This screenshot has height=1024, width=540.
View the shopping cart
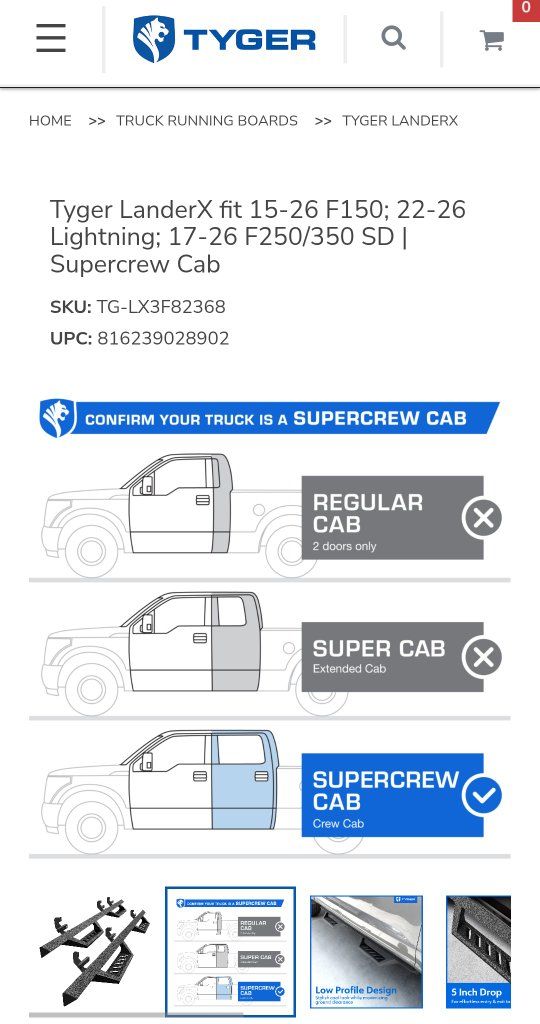[x=492, y=40]
